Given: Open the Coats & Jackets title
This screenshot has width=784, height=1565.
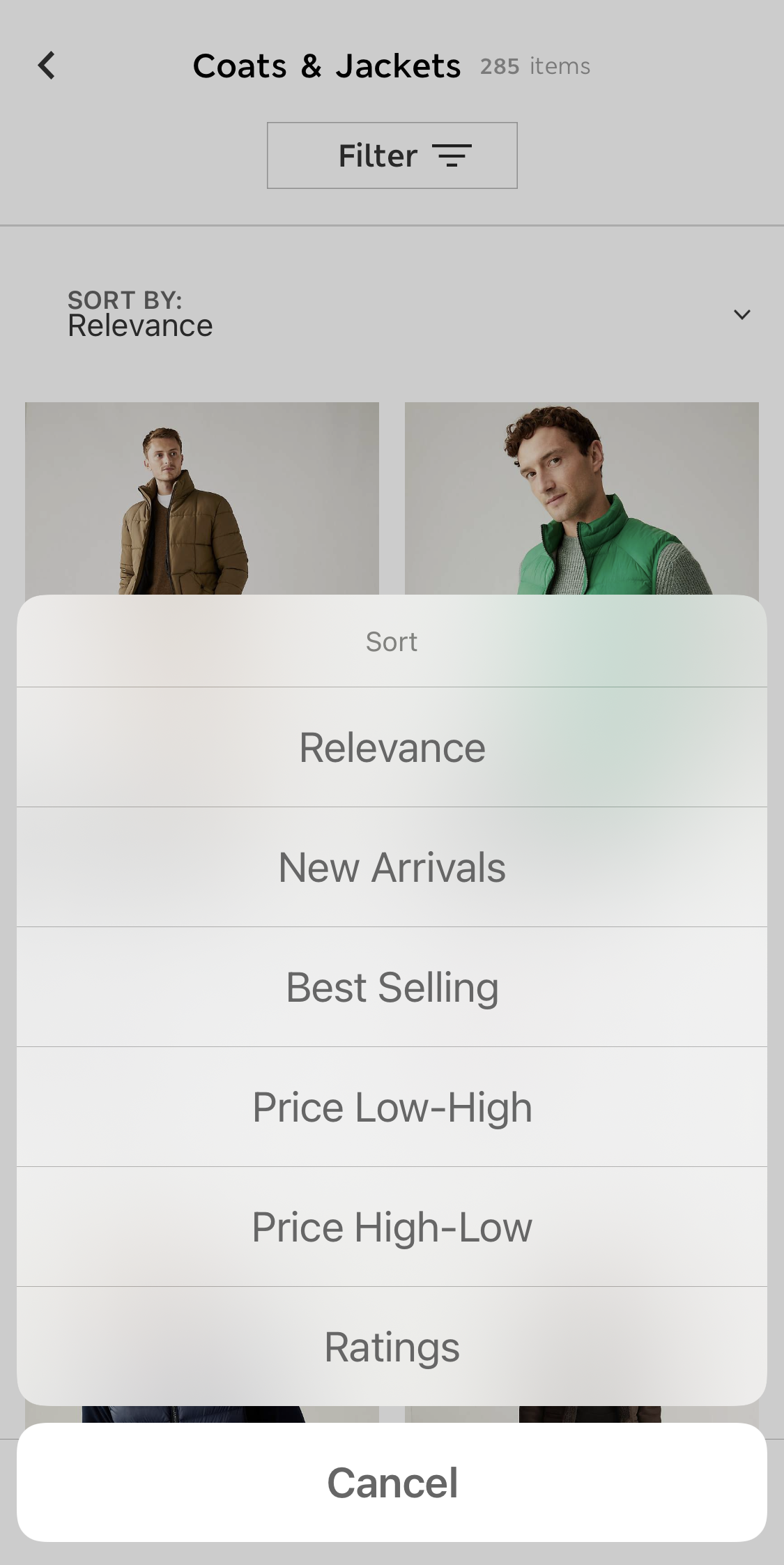Looking at the screenshot, I should 327,66.
